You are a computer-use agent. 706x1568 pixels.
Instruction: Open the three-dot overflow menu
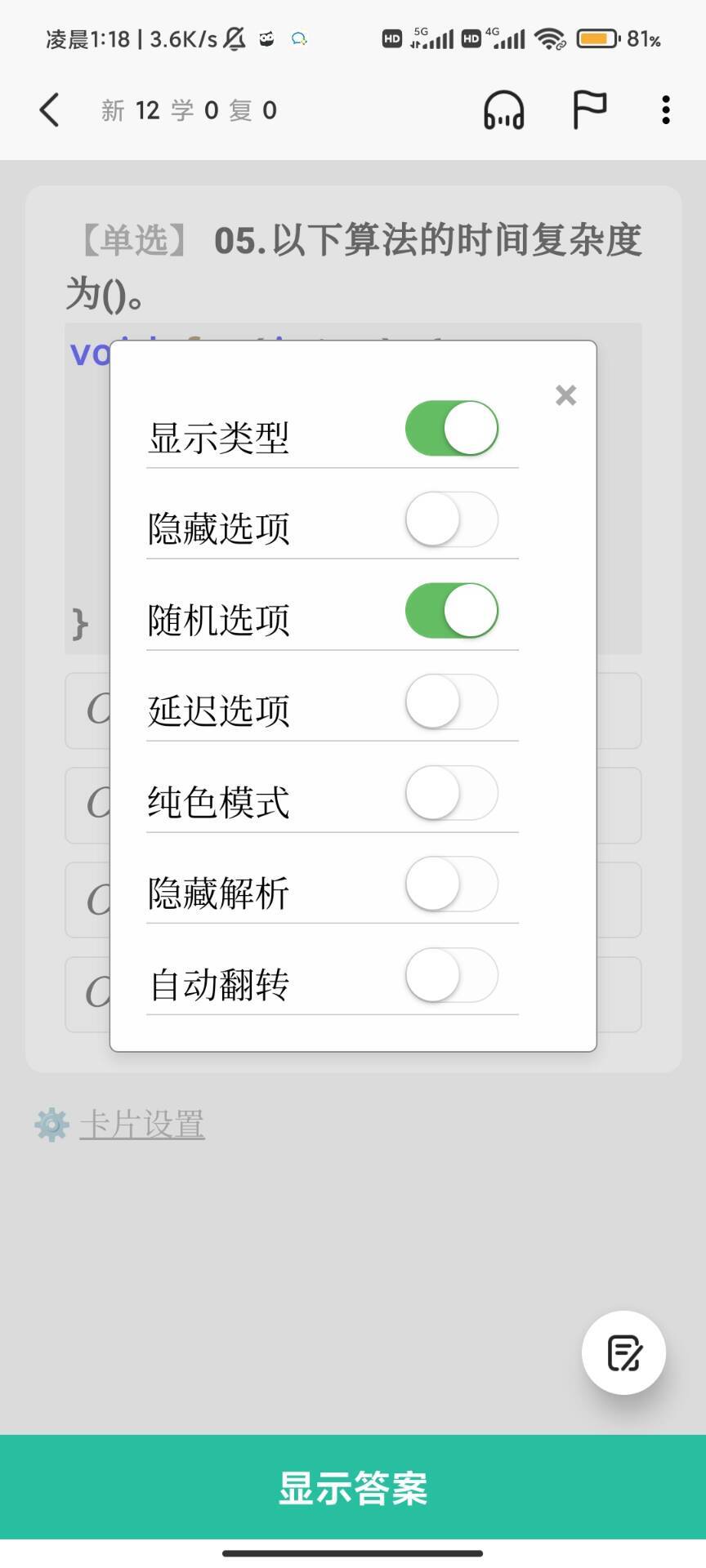(666, 109)
